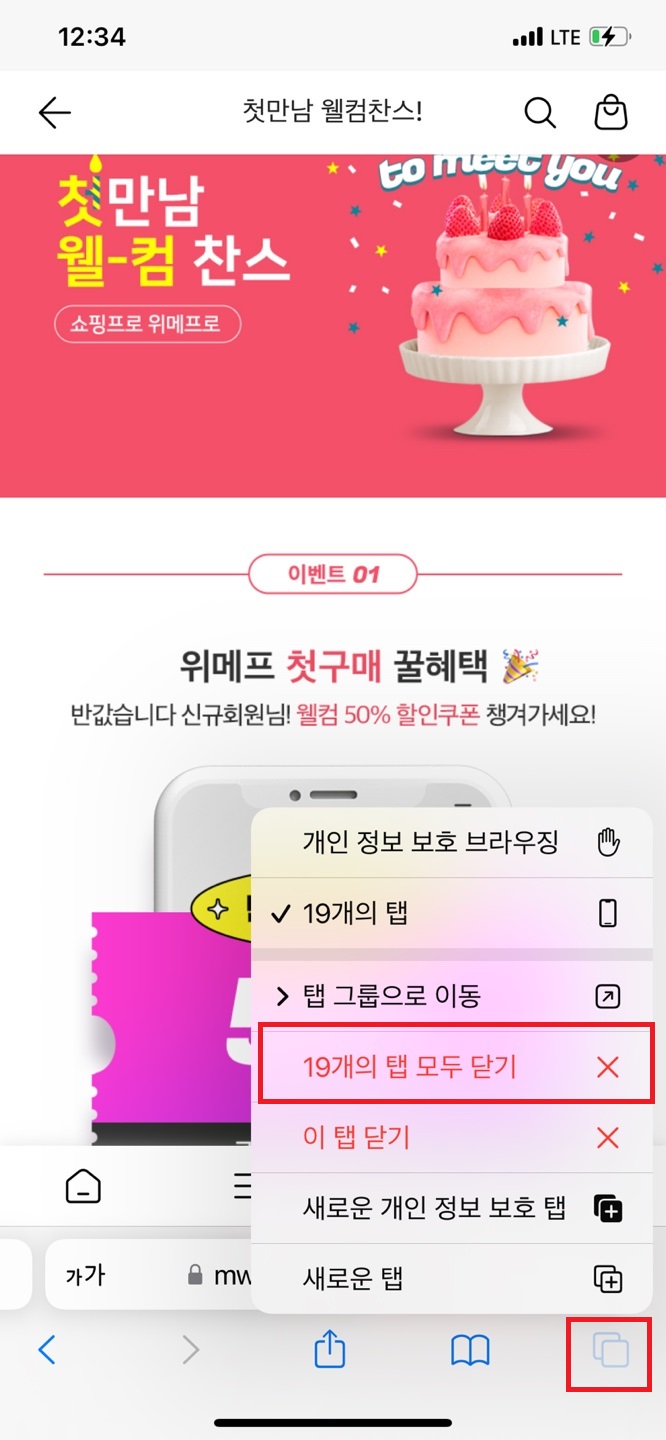Close this tab only
666x1440 pixels.
click(x=455, y=1138)
